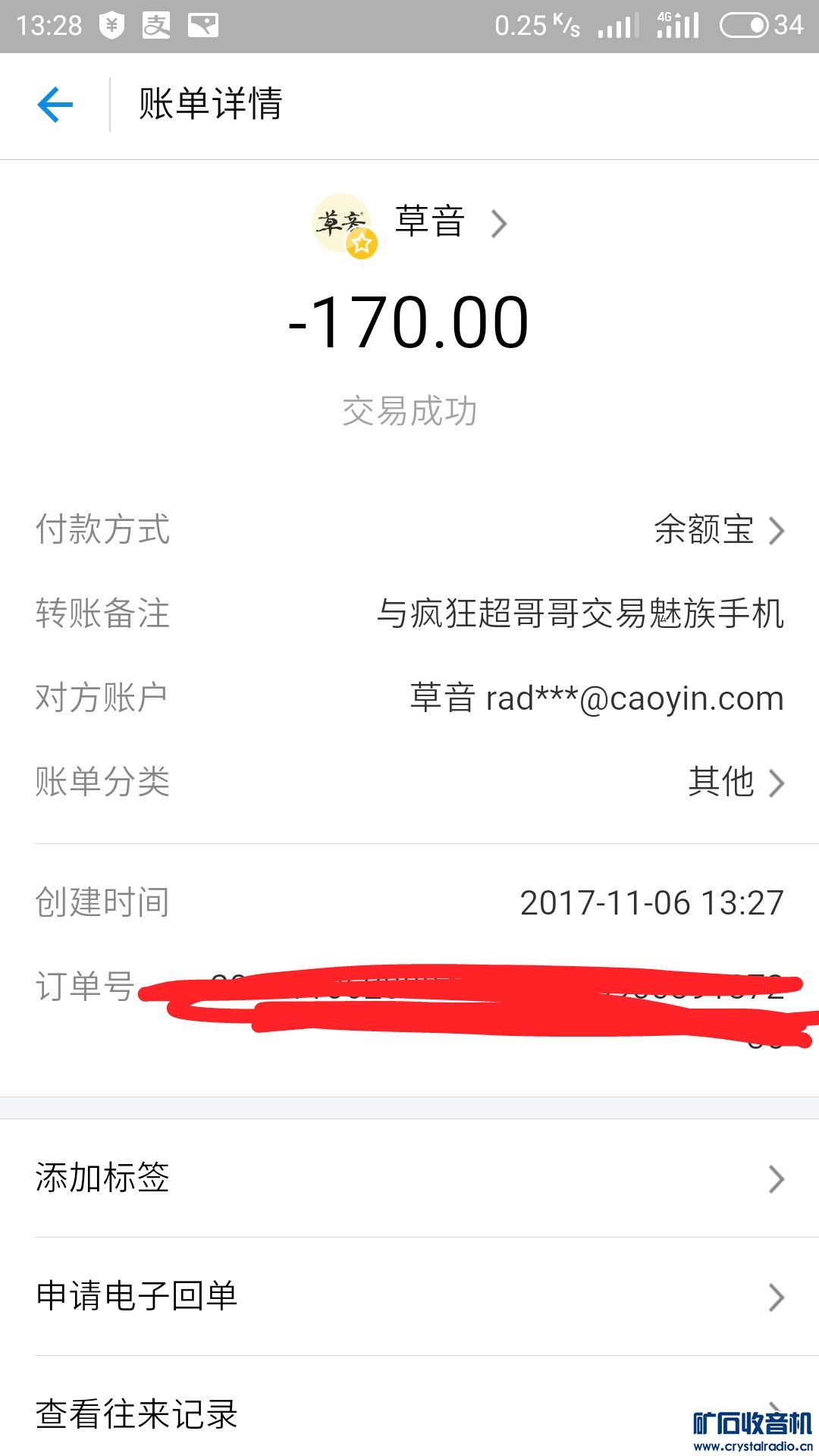Tap 申请电子回单
The image size is (819, 1456).
pyautogui.click(x=409, y=1296)
